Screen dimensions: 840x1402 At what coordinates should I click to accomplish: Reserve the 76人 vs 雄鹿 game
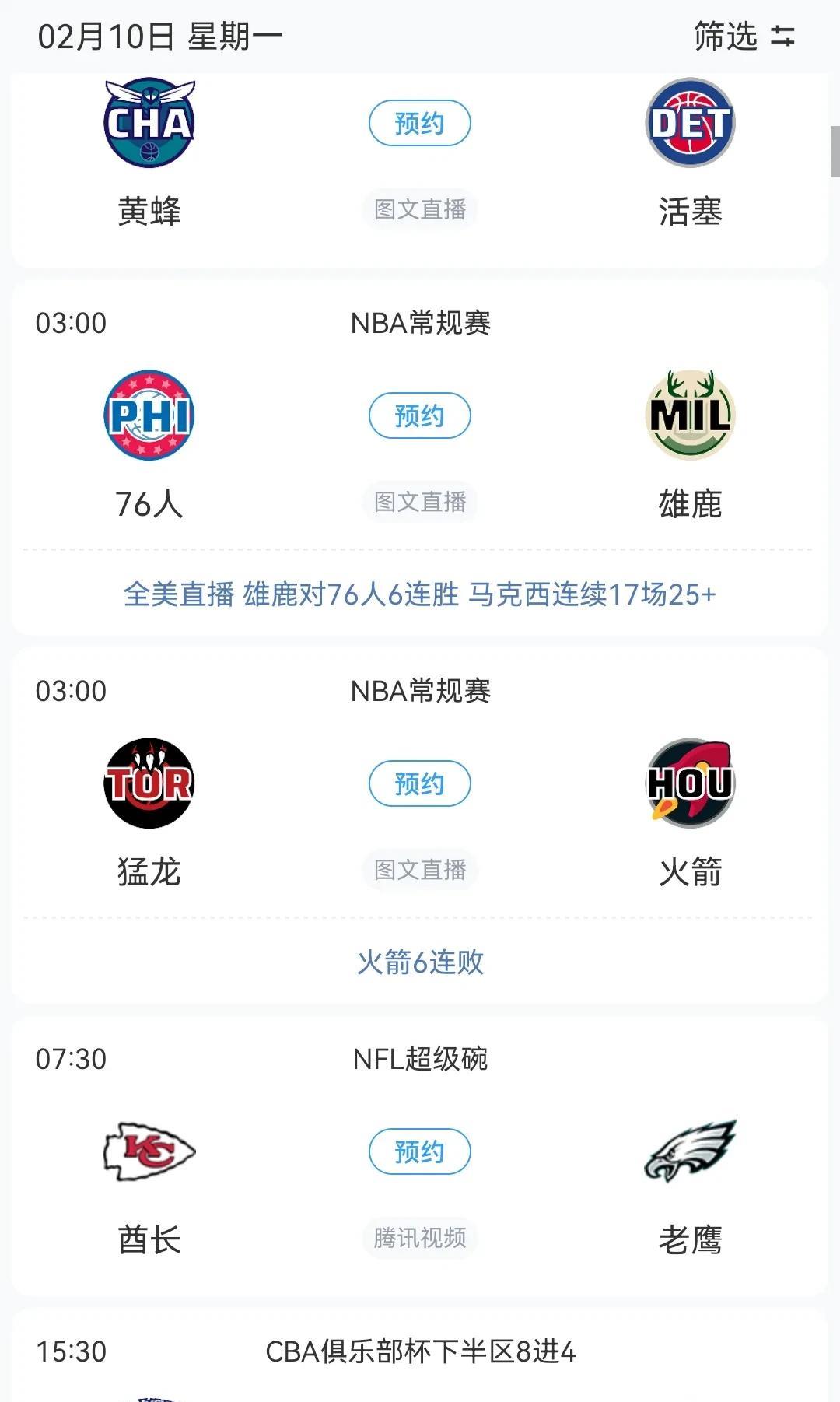click(x=419, y=415)
